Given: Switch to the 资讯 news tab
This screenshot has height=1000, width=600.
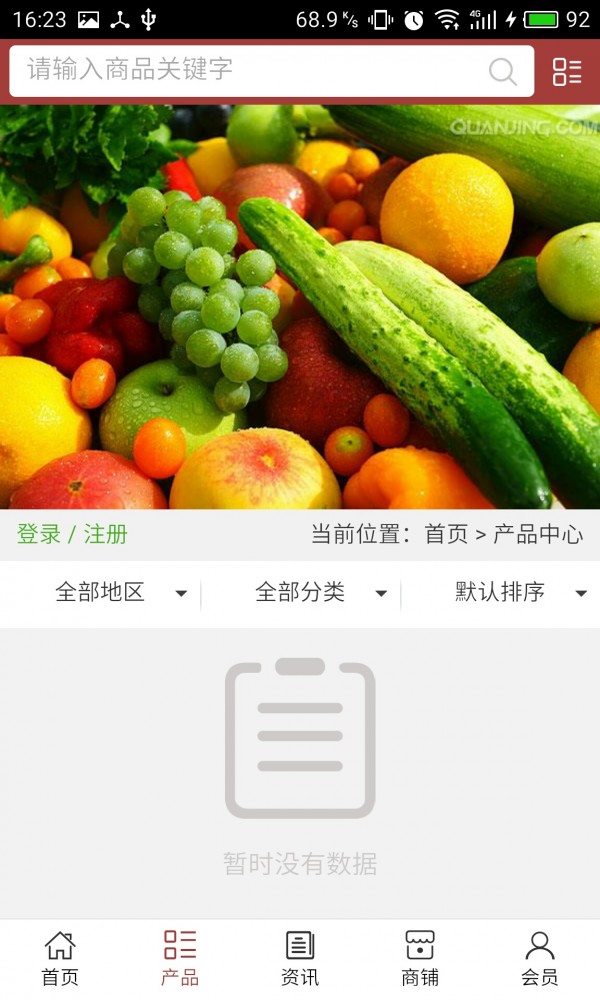Looking at the screenshot, I should 300,958.
